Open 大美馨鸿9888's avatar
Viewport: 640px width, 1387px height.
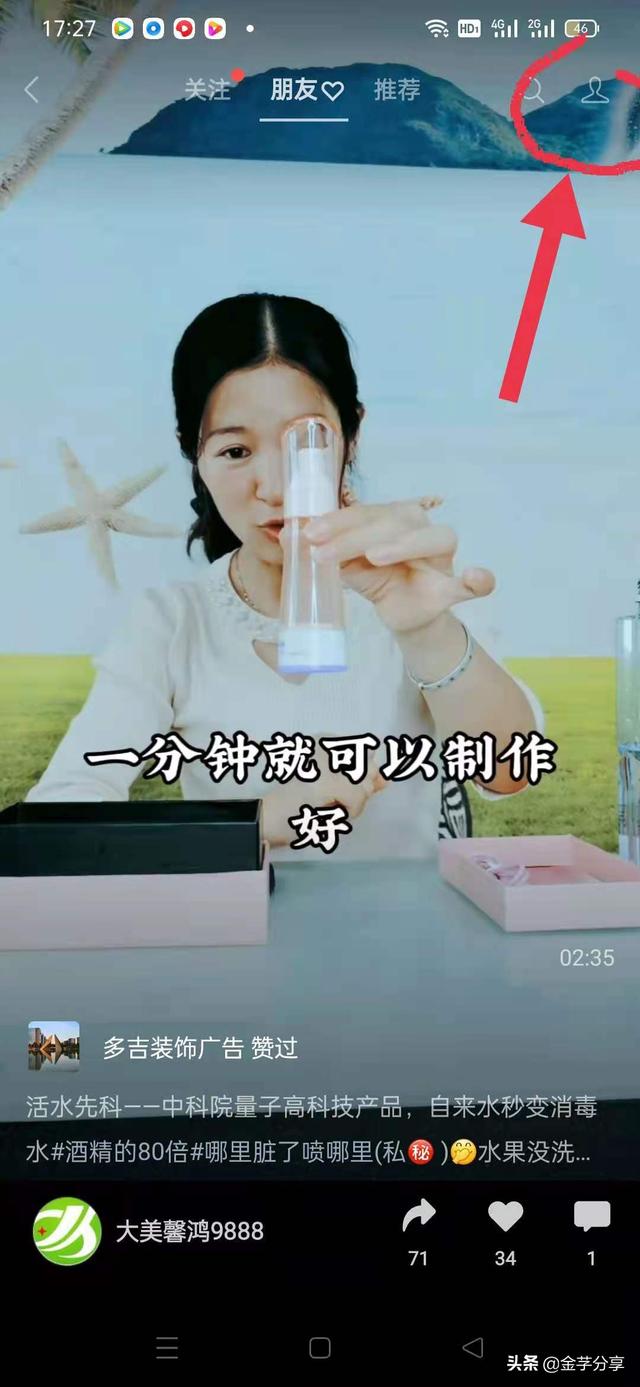click(x=67, y=1231)
